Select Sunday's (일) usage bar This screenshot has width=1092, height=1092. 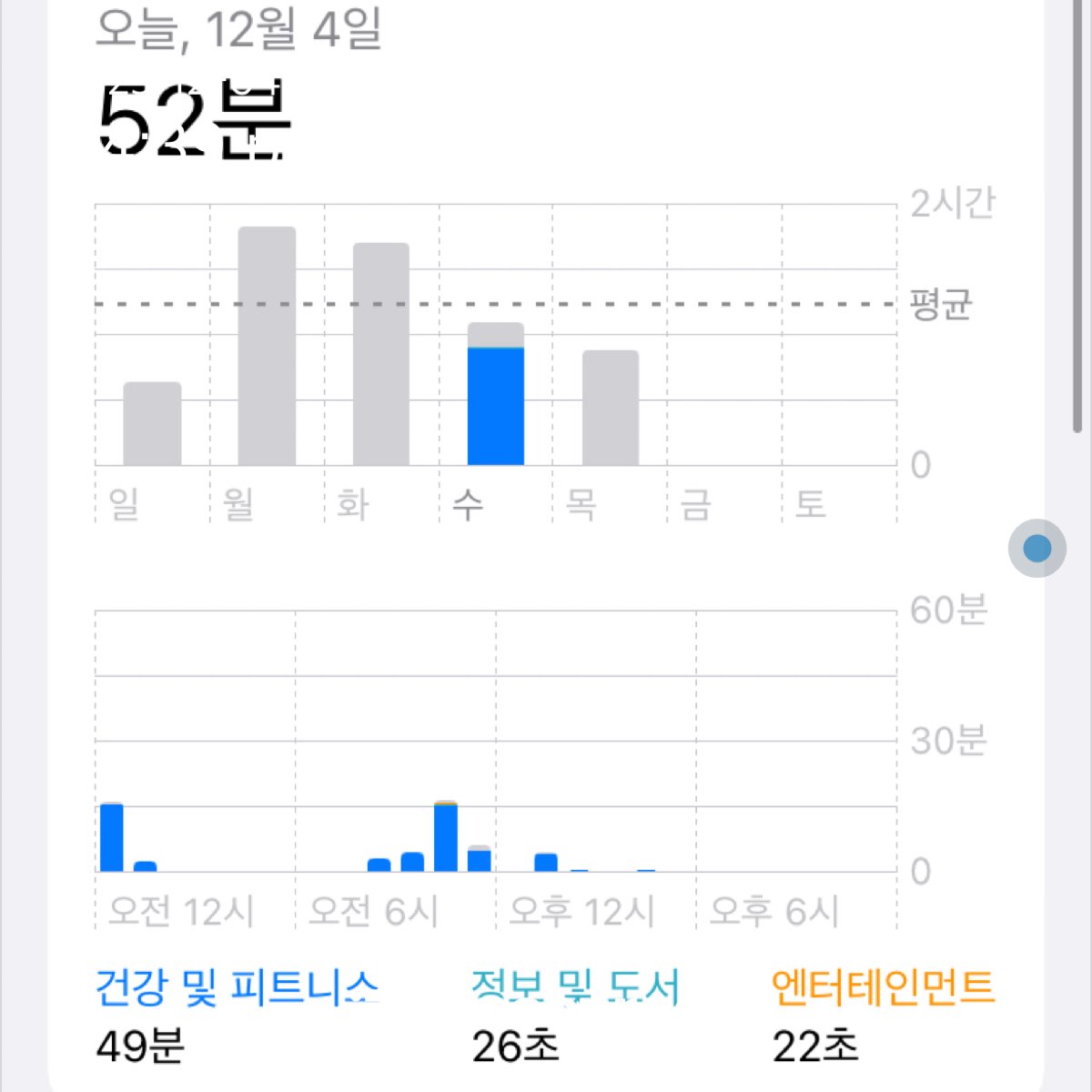click(x=152, y=424)
